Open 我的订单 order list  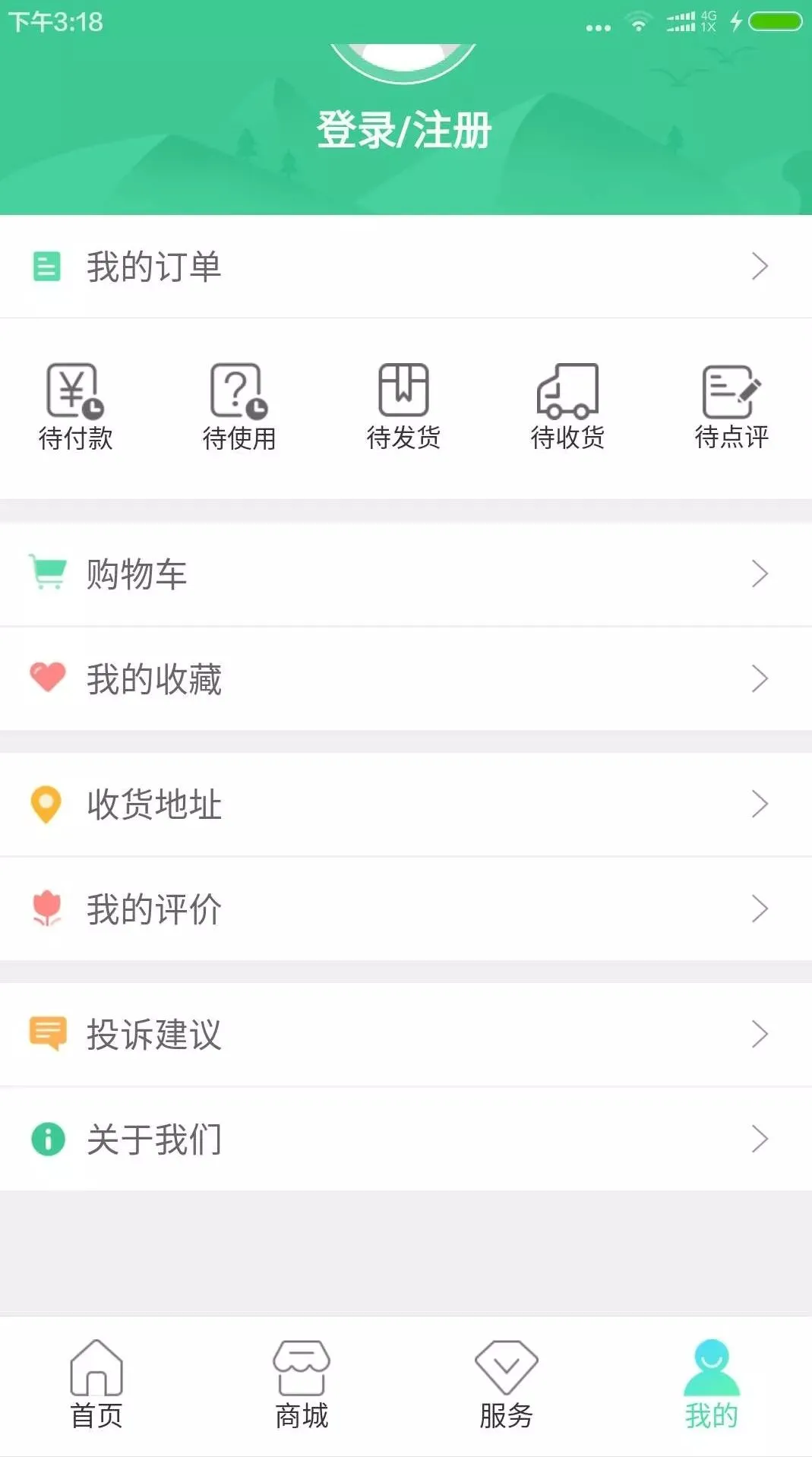click(x=406, y=267)
